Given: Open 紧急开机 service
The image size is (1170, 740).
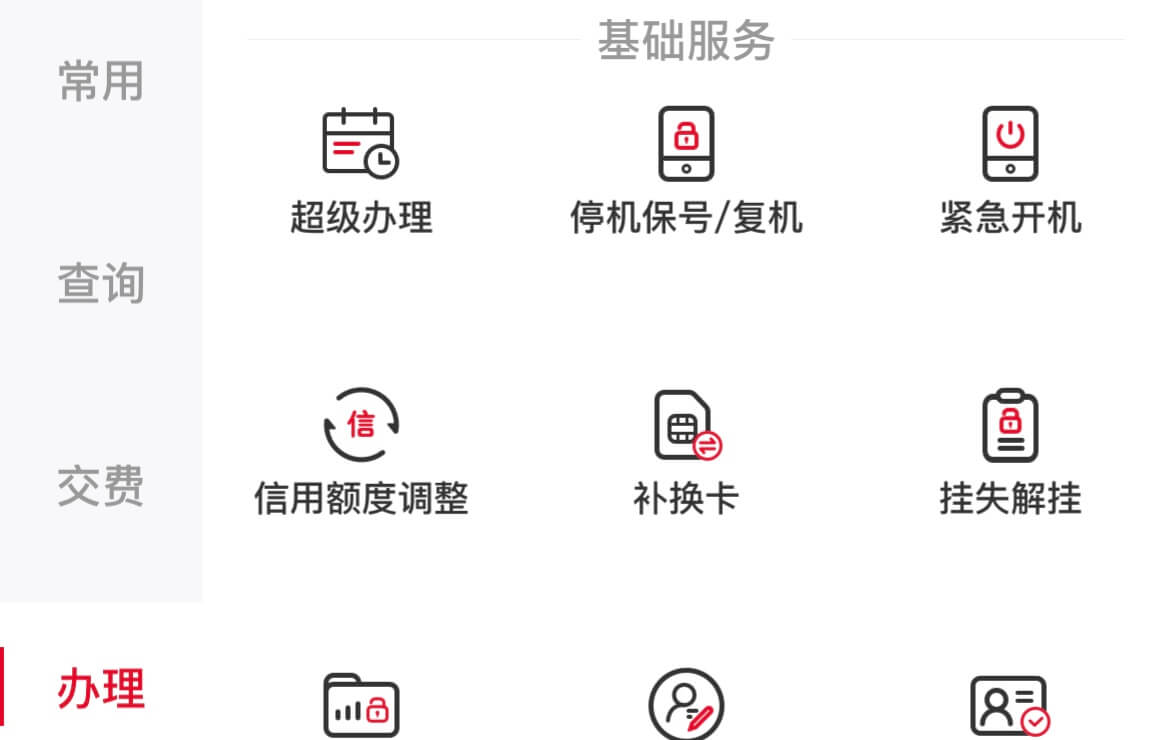Looking at the screenshot, I should coord(1010,170).
